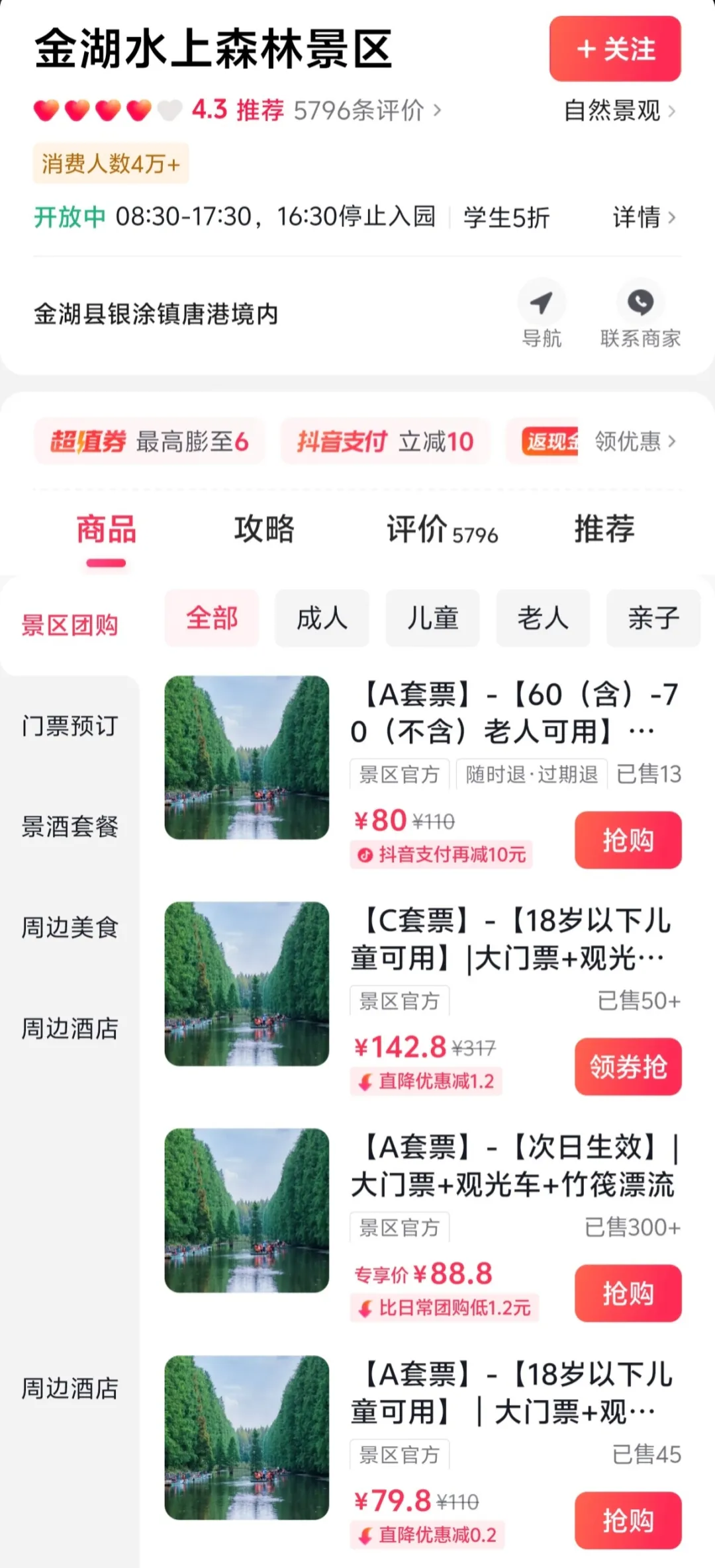
Task: Open 门票预订 in the side menu
Action: pyautogui.click(x=70, y=726)
